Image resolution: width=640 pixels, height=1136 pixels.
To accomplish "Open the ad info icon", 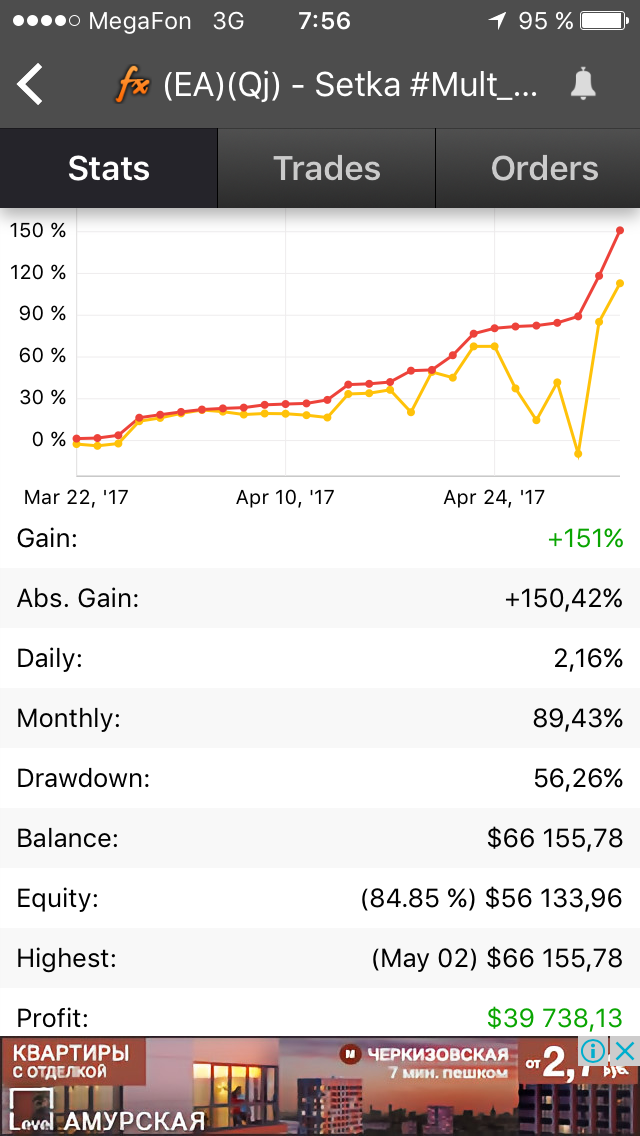I will click(593, 1050).
